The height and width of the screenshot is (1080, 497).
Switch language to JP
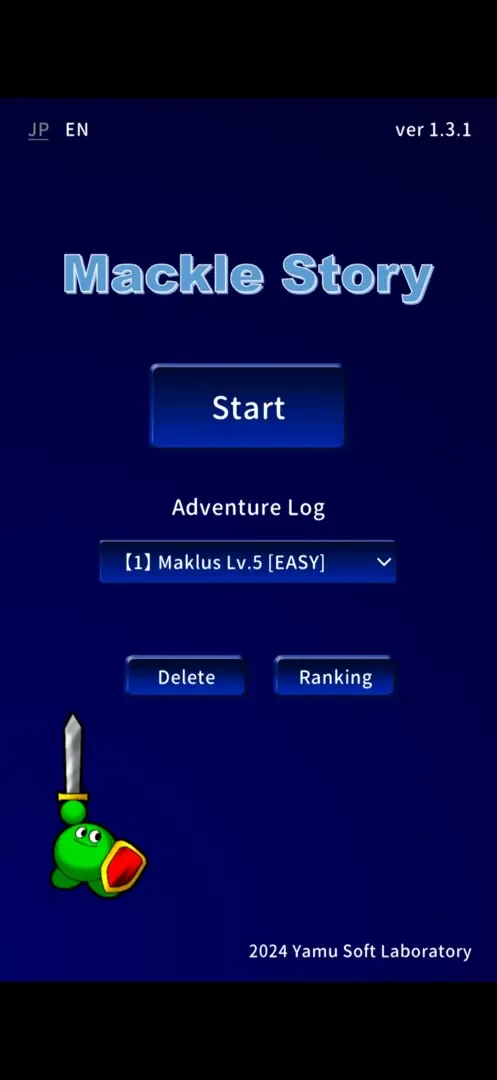(39, 129)
